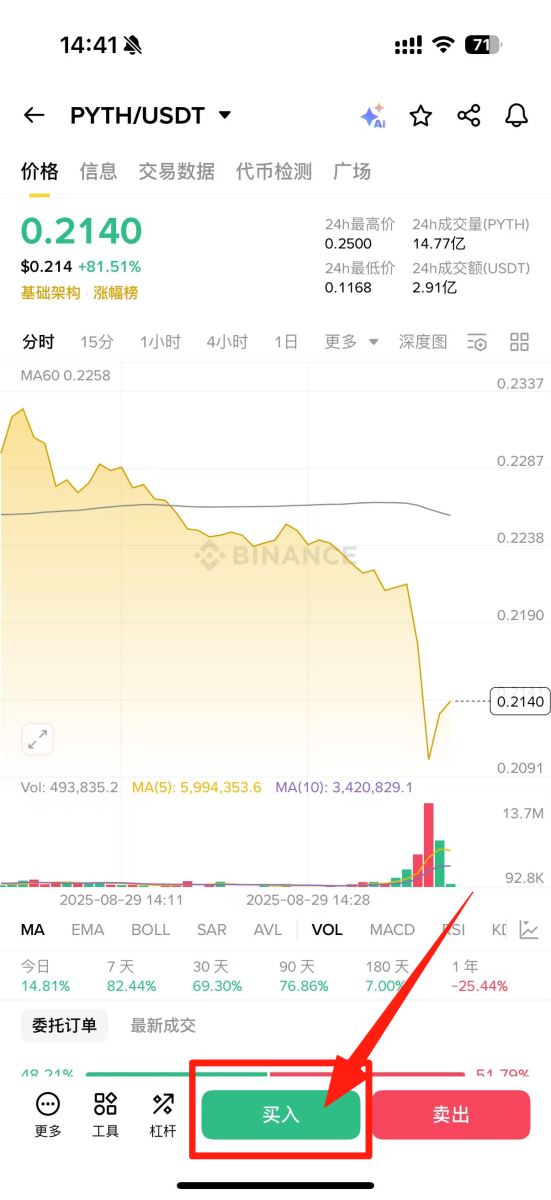Screen dimensions: 551x1200
Task: Open the price alert bell
Action: pos(516,116)
